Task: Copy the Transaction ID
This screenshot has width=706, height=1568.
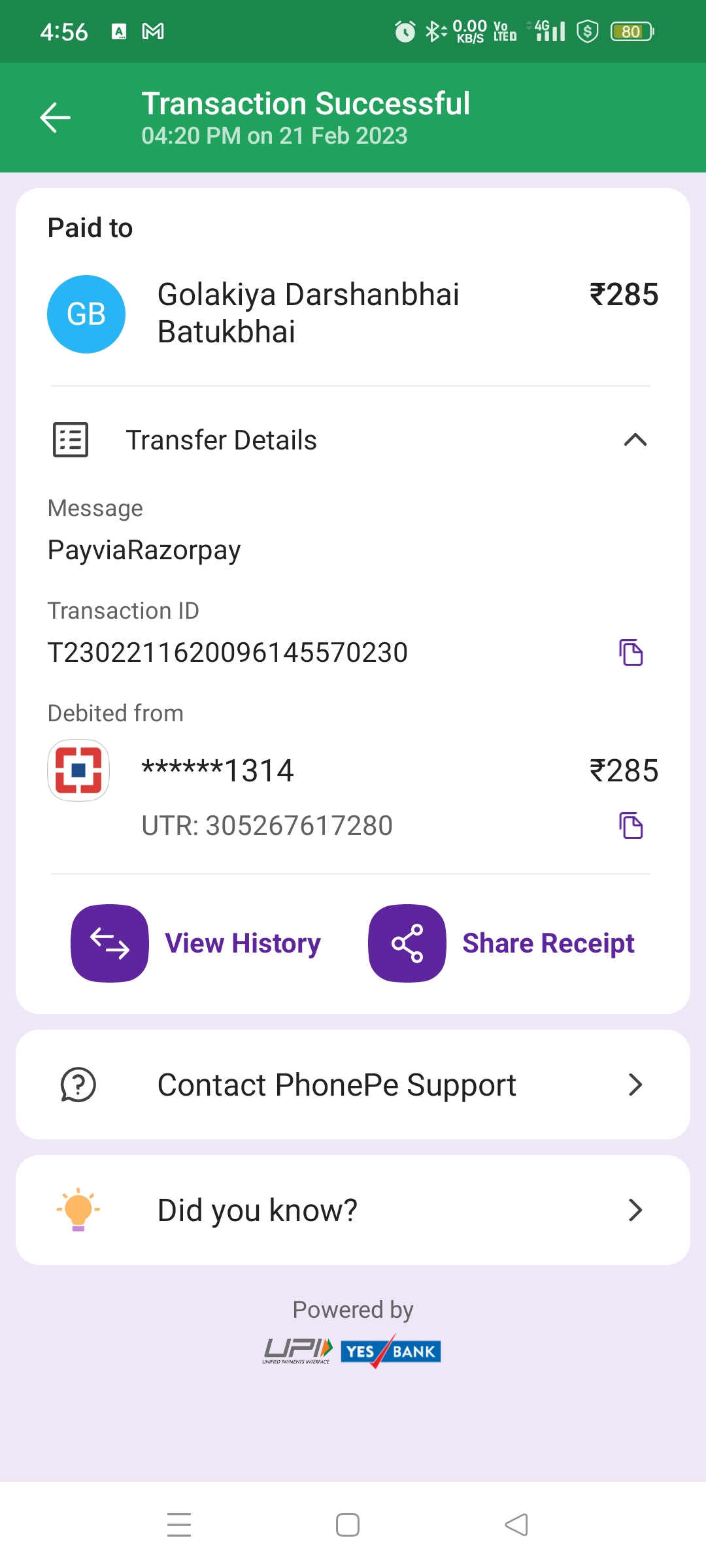Action: pos(631,652)
